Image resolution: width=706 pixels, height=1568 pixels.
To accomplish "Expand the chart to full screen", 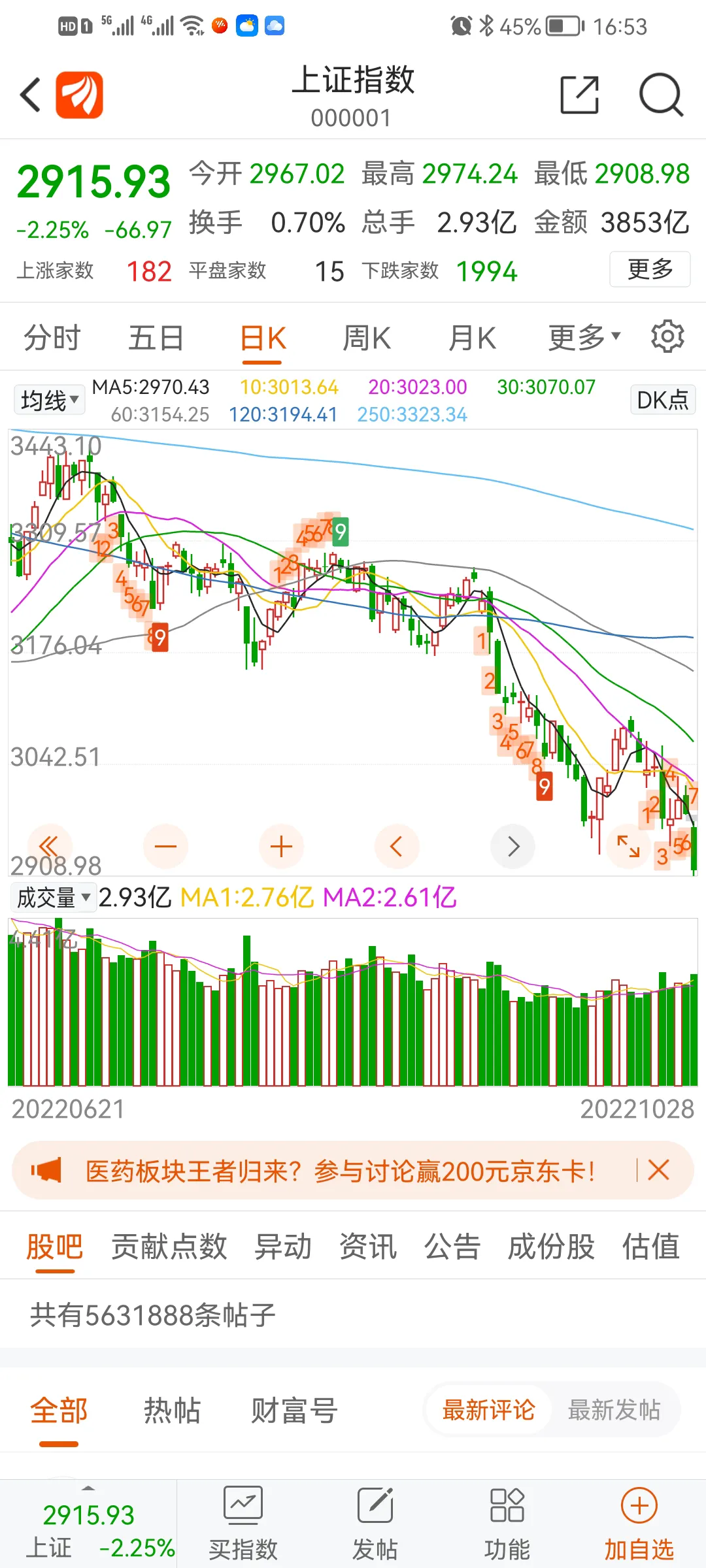I will 628,847.
